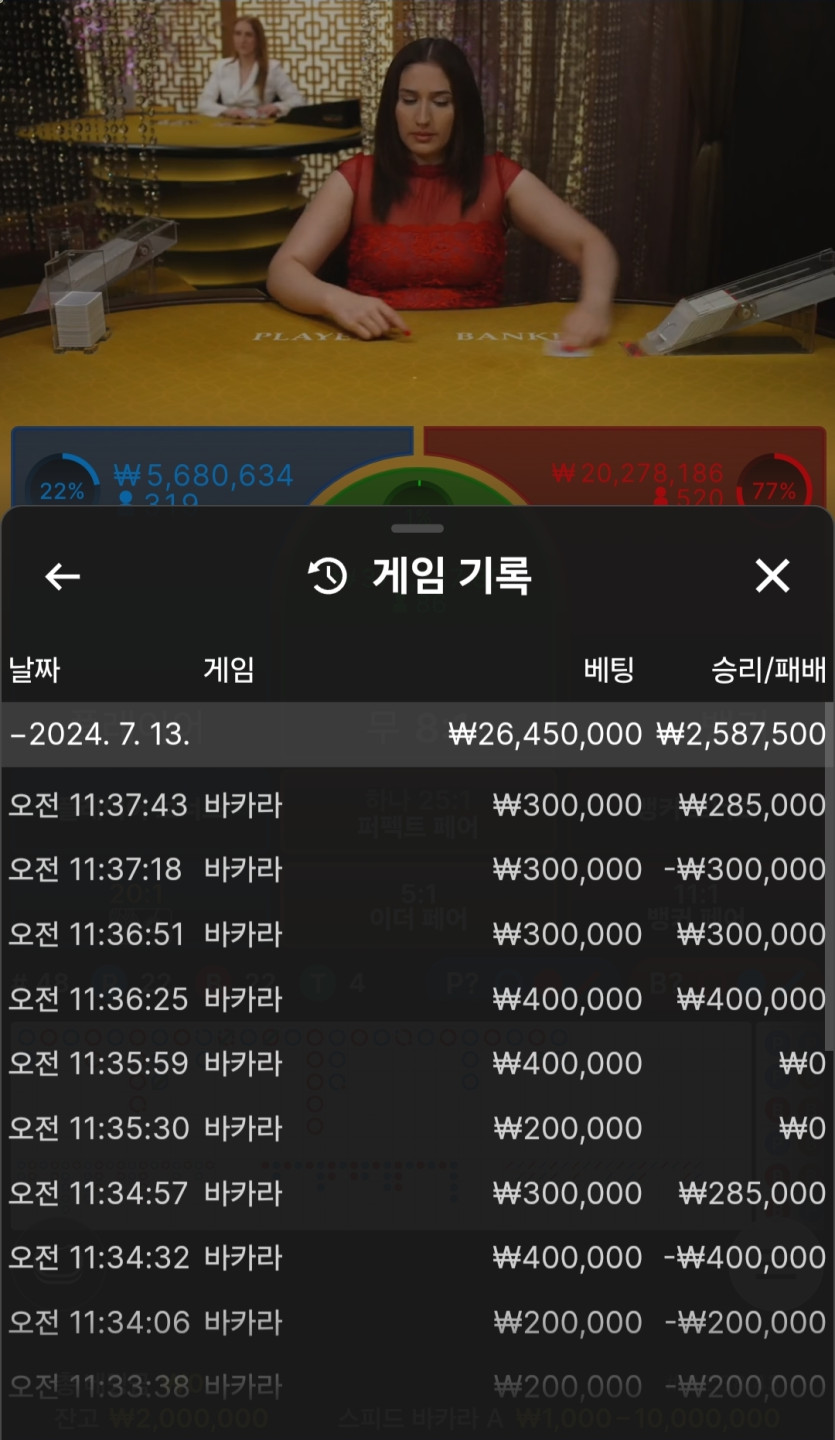View details of the 오전 11:36:51 game
The width and height of the screenshot is (835, 1440).
coord(417,934)
